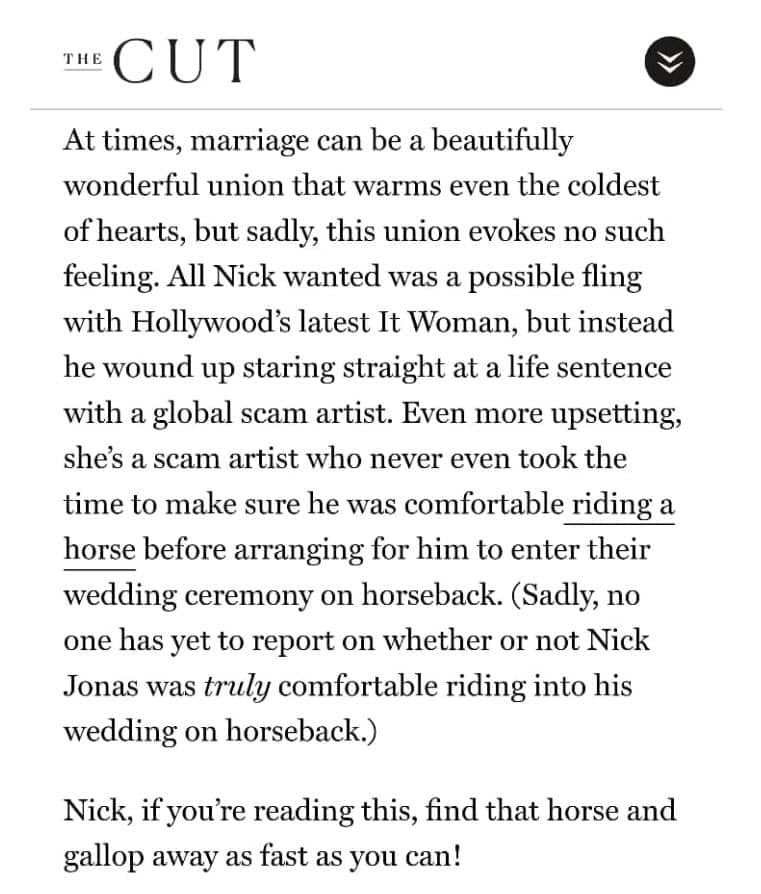Reveal more article via double-chevron control
The width and height of the screenshot is (761, 894).
tap(669, 62)
